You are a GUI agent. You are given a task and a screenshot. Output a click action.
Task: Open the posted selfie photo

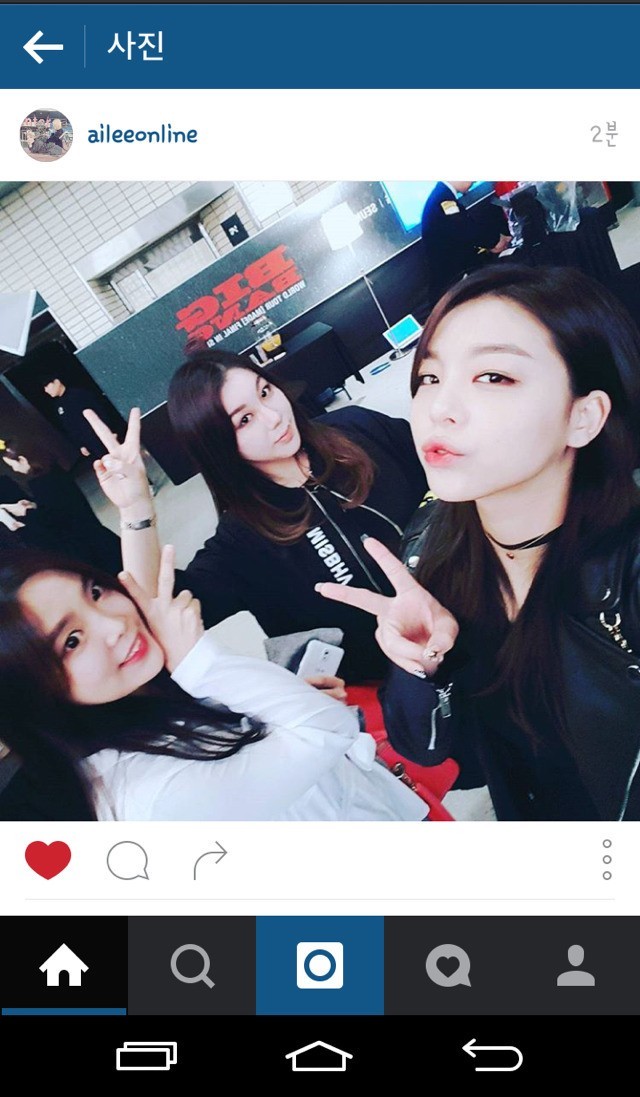(x=320, y=500)
